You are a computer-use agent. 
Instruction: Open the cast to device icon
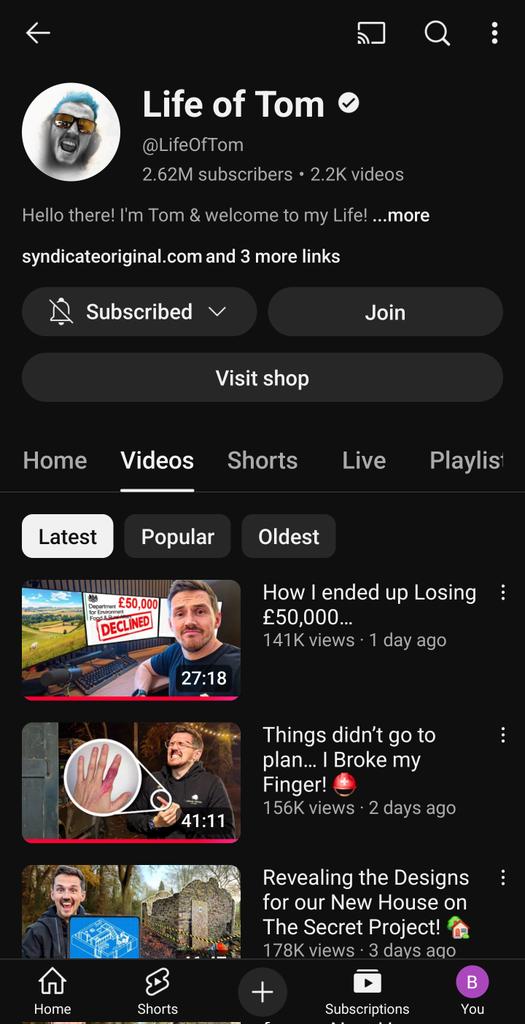pyautogui.click(x=371, y=33)
